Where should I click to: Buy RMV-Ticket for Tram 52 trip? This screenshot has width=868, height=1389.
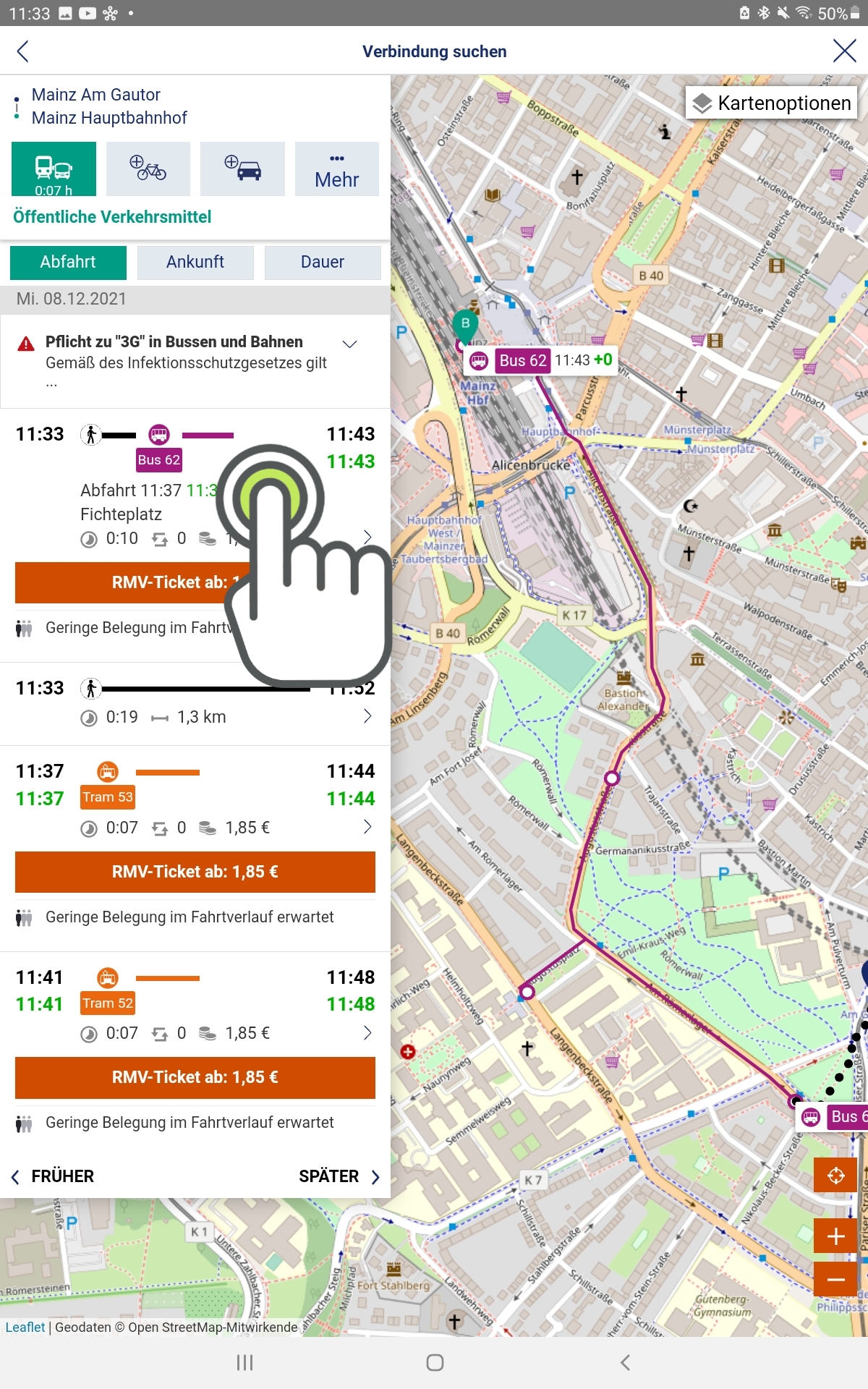click(x=195, y=1077)
